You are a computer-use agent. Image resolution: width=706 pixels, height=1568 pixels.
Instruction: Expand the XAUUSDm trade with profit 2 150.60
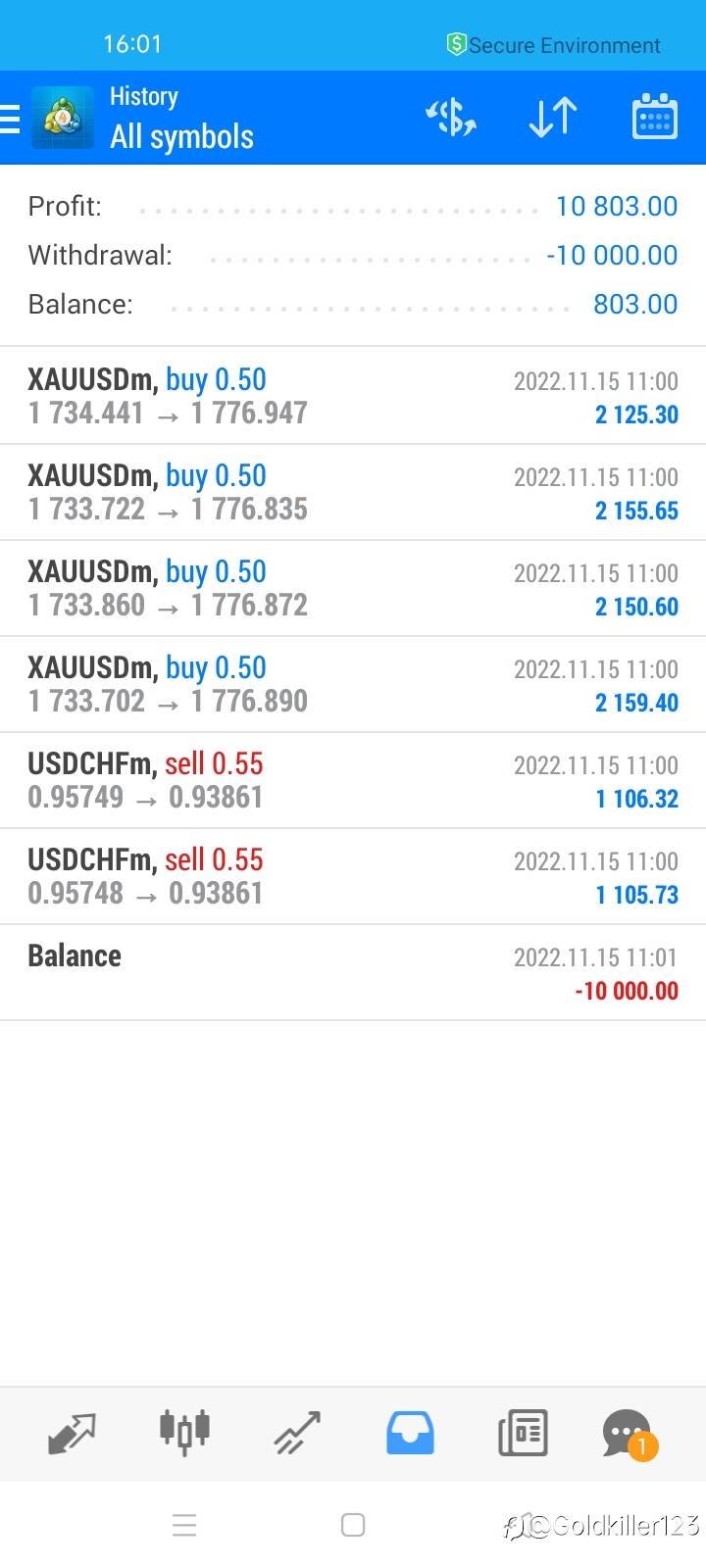tap(353, 588)
